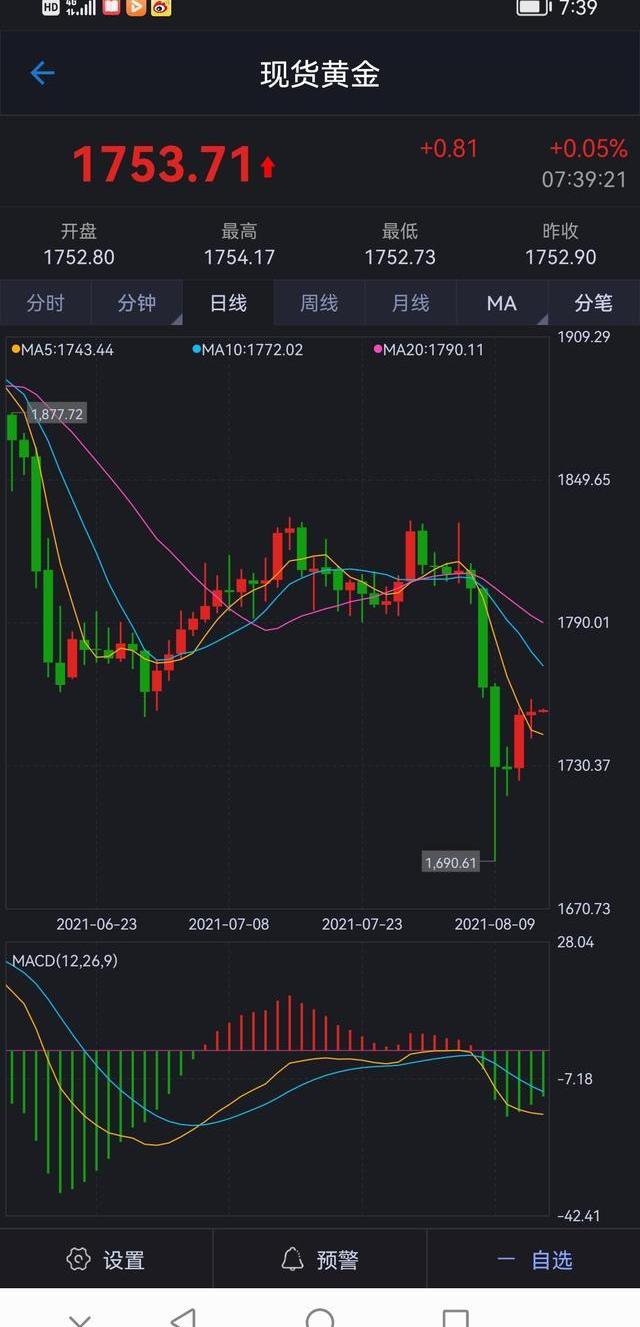
Task: Set a price alert with 预警
Action: [320, 1260]
